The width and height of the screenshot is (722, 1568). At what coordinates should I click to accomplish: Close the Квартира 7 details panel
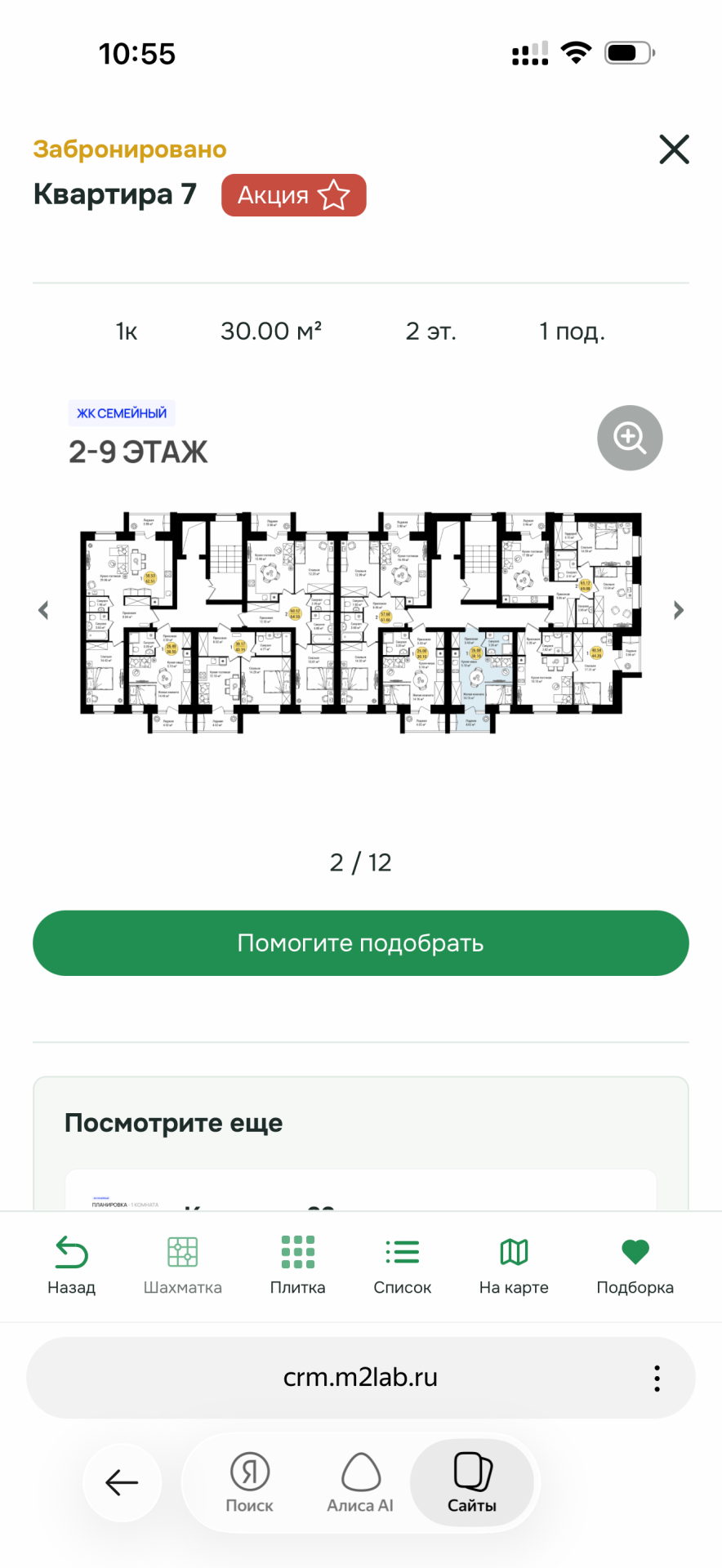point(674,149)
